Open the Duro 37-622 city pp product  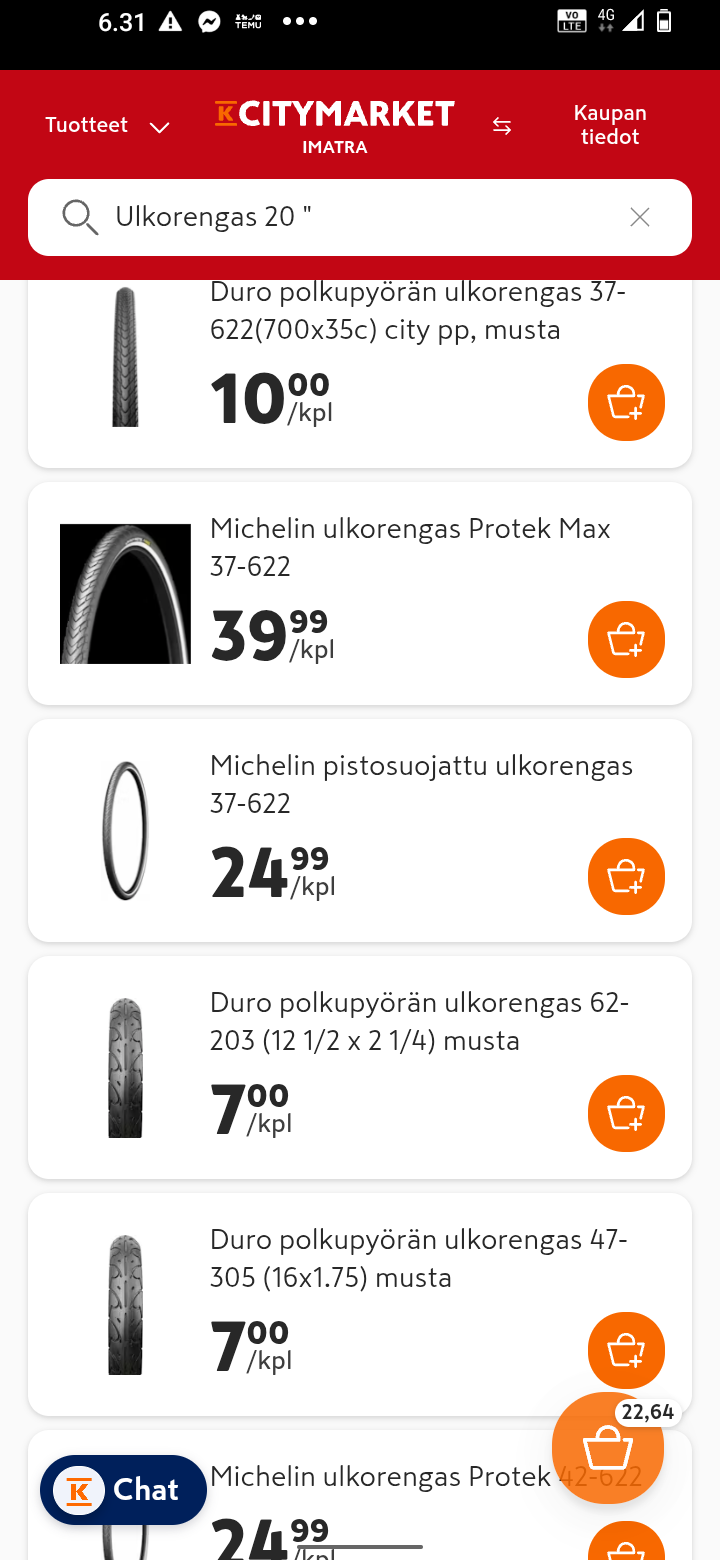(418, 312)
